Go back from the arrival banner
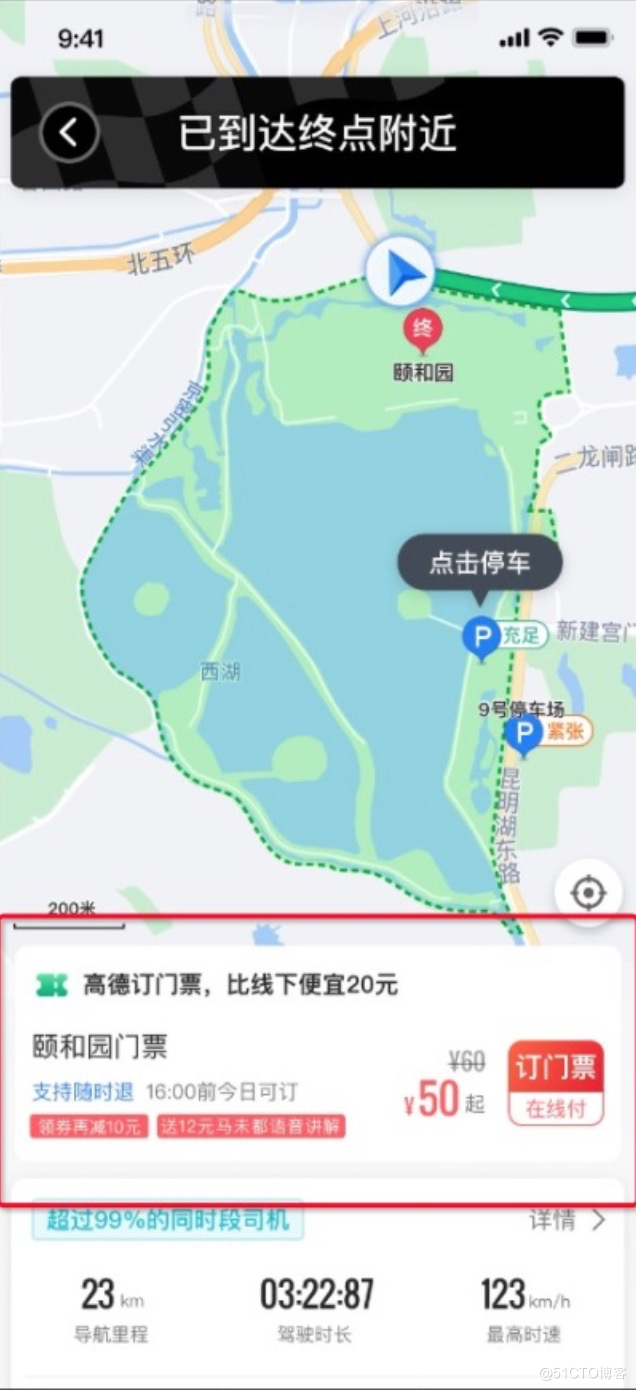 click(x=69, y=133)
